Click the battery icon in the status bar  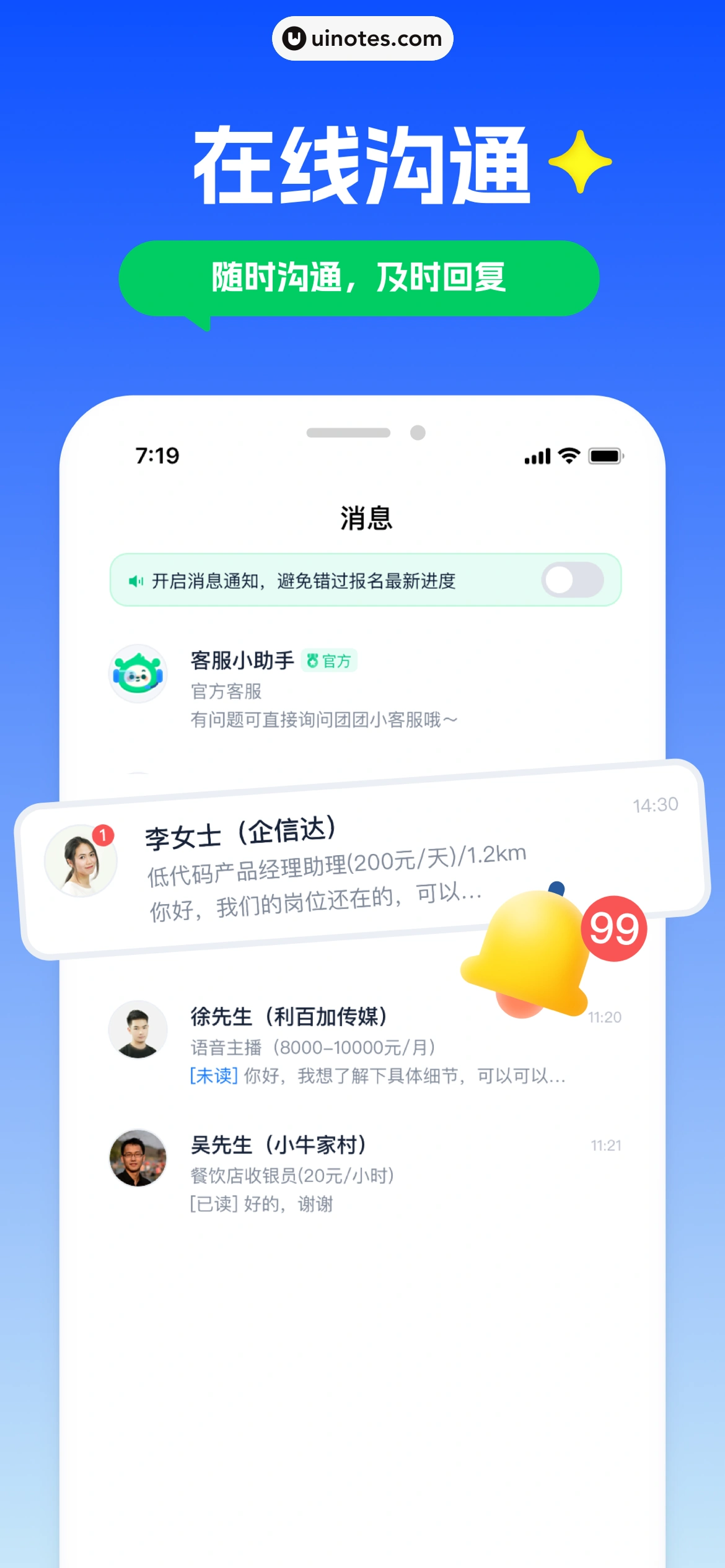click(x=605, y=455)
